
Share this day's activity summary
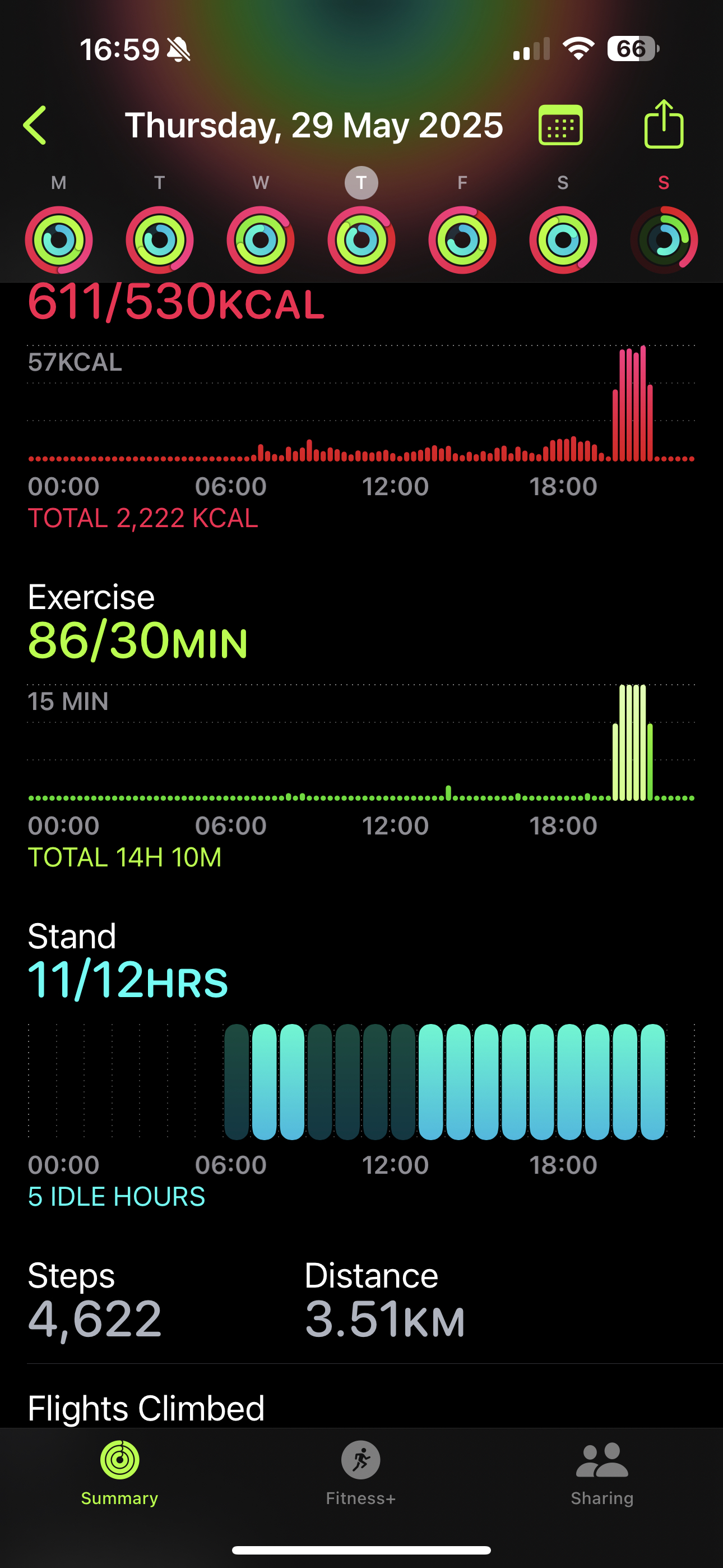tap(664, 123)
